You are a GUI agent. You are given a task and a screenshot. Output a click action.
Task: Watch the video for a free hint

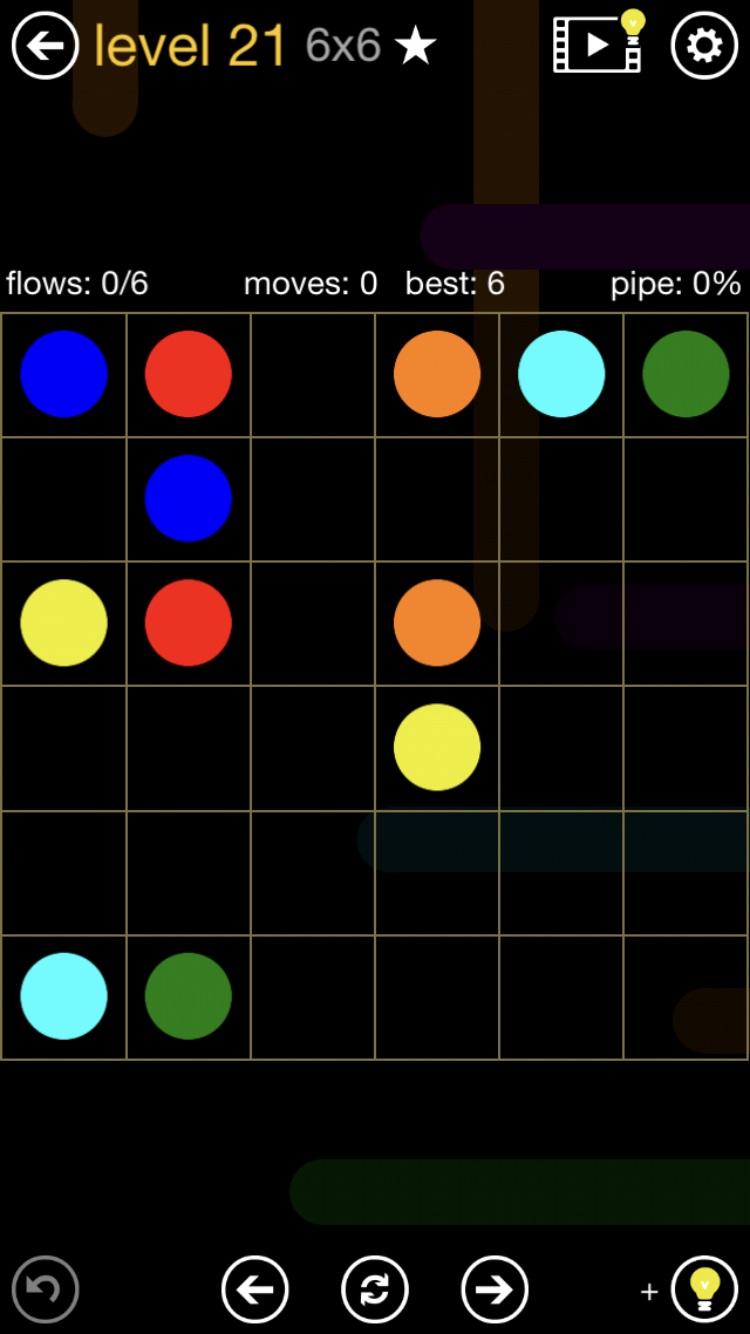[599, 43]
